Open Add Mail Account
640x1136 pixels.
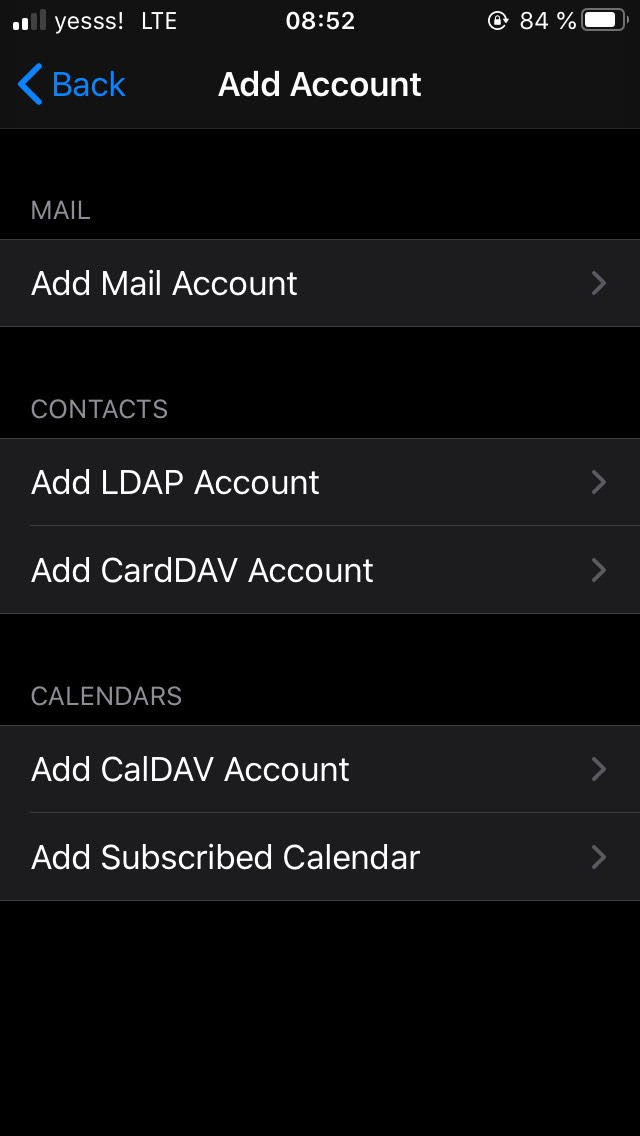tap(320, 283)
